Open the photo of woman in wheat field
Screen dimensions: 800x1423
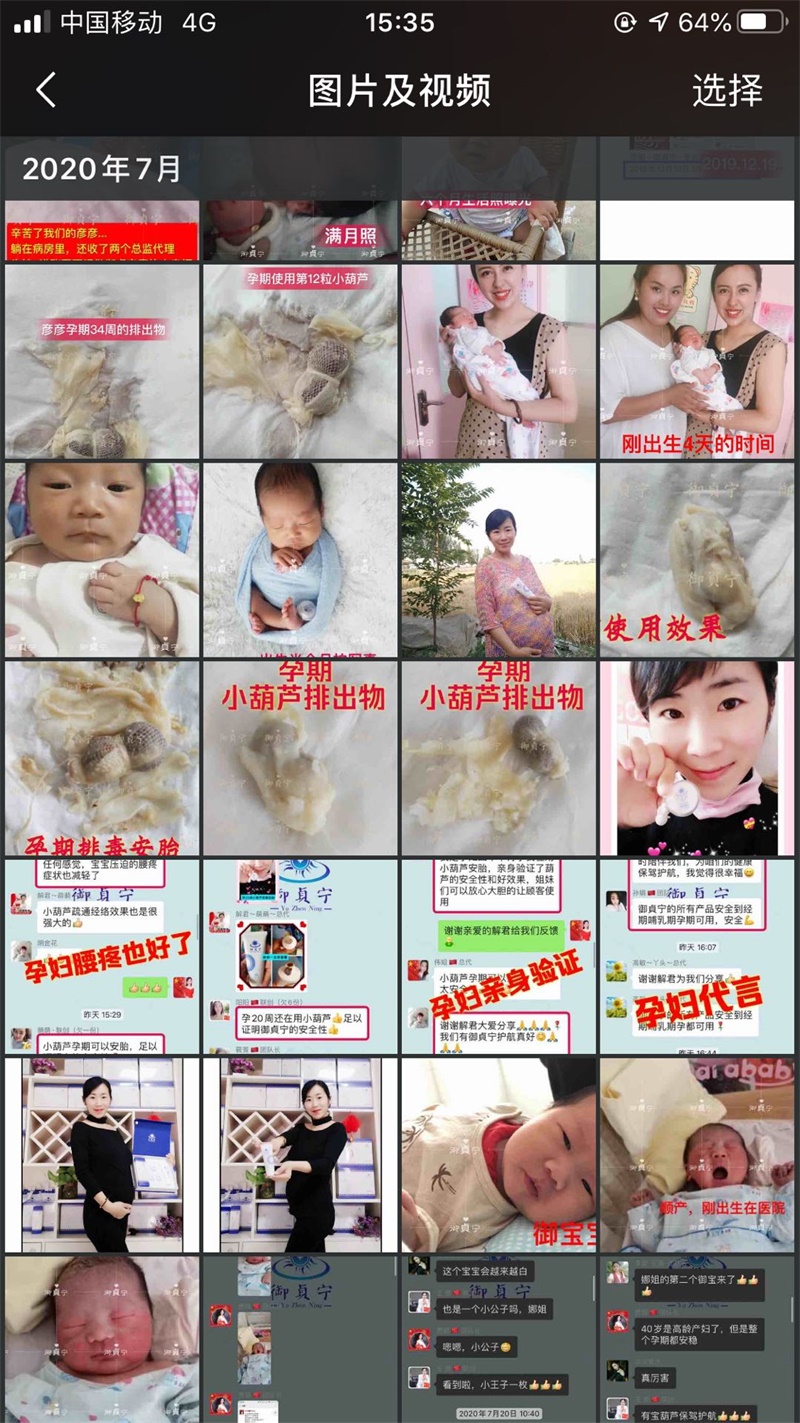pyautogui.click(x=498, y=559)
